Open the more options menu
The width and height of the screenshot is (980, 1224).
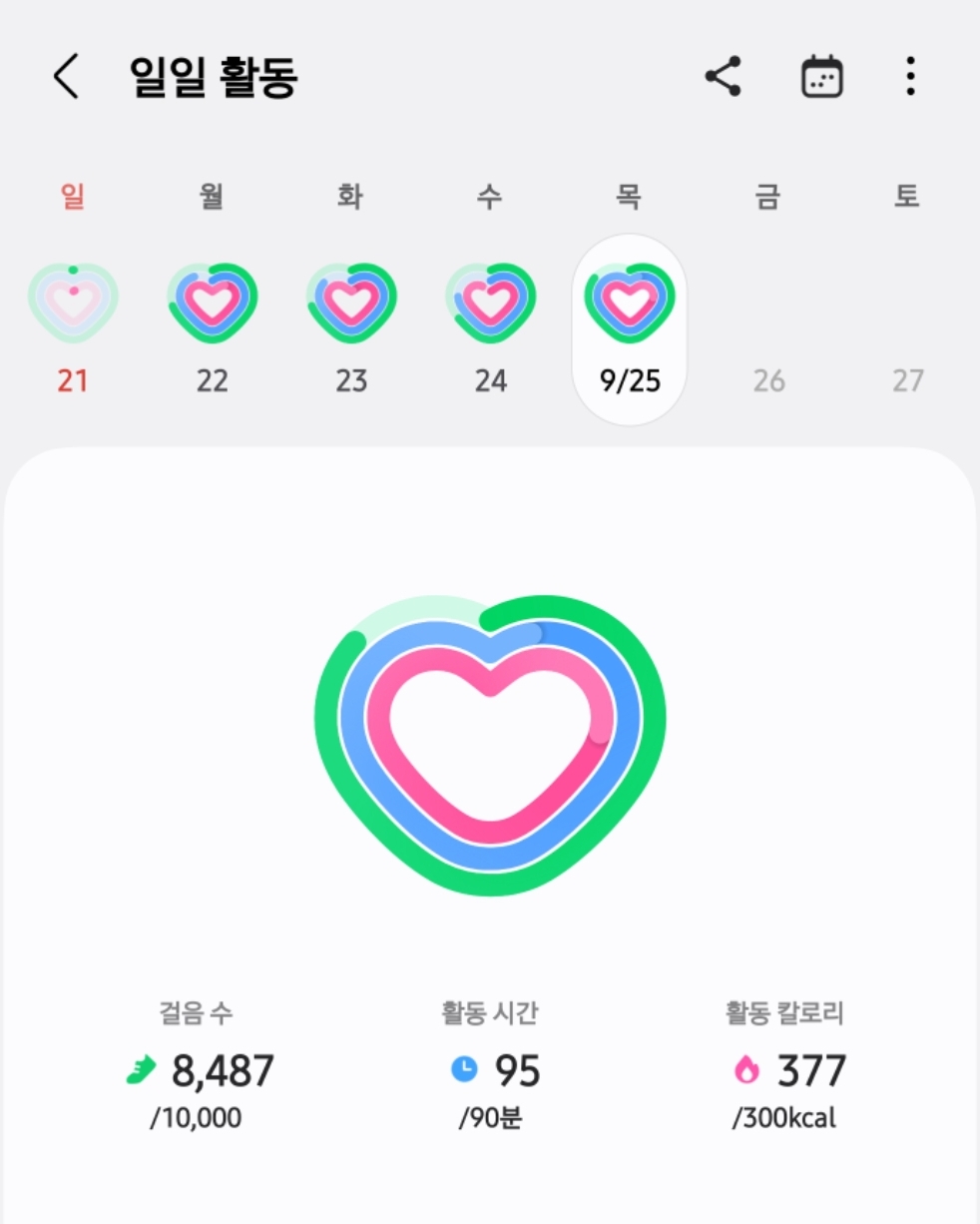909,77
